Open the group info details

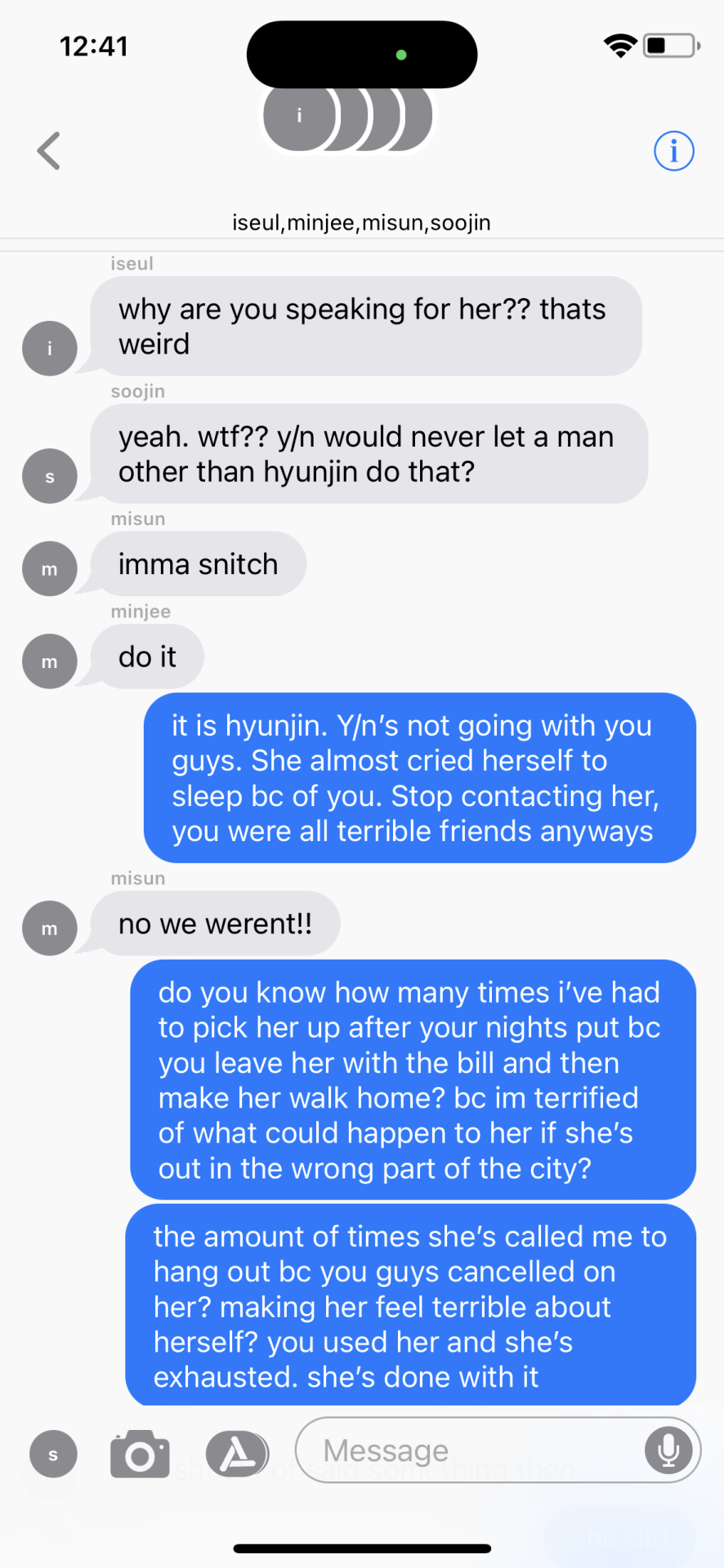tap(673, 151)
